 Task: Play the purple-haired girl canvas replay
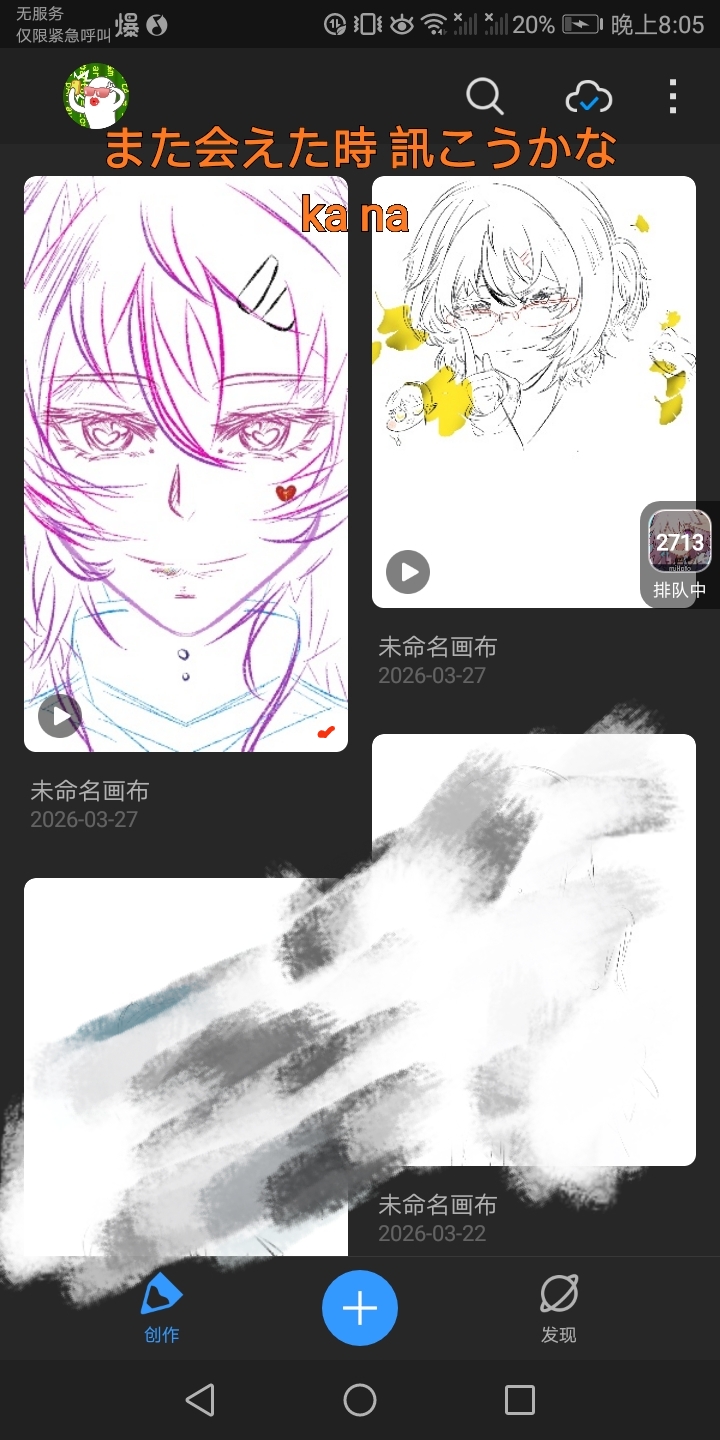pos(60,716)
